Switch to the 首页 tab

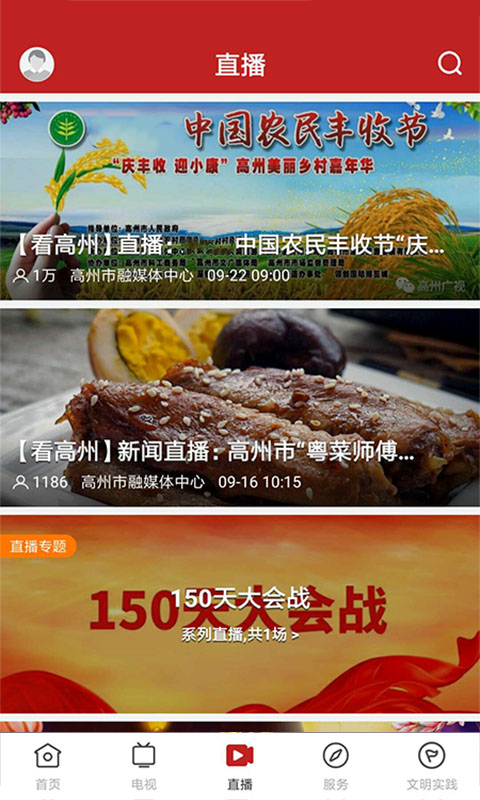tap(48, 766)
